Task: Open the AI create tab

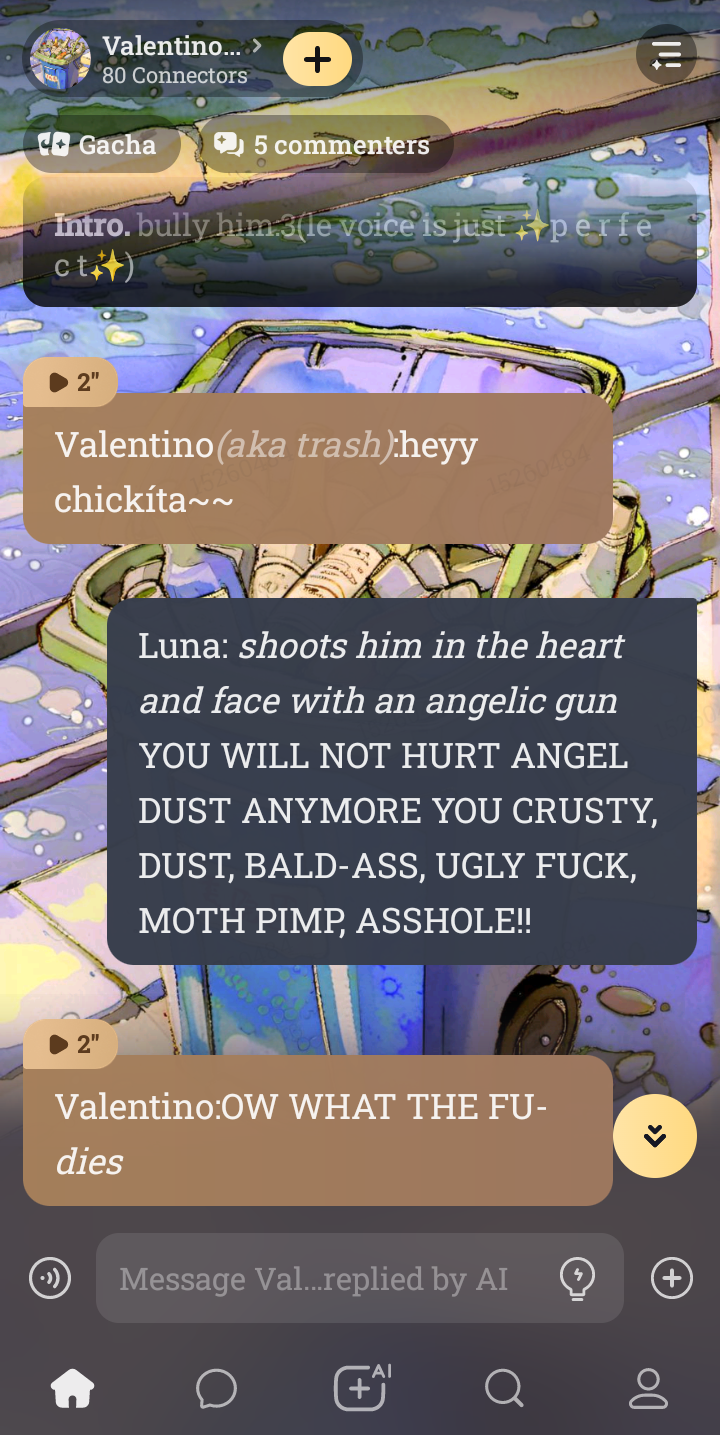Action: (361, 1389)
